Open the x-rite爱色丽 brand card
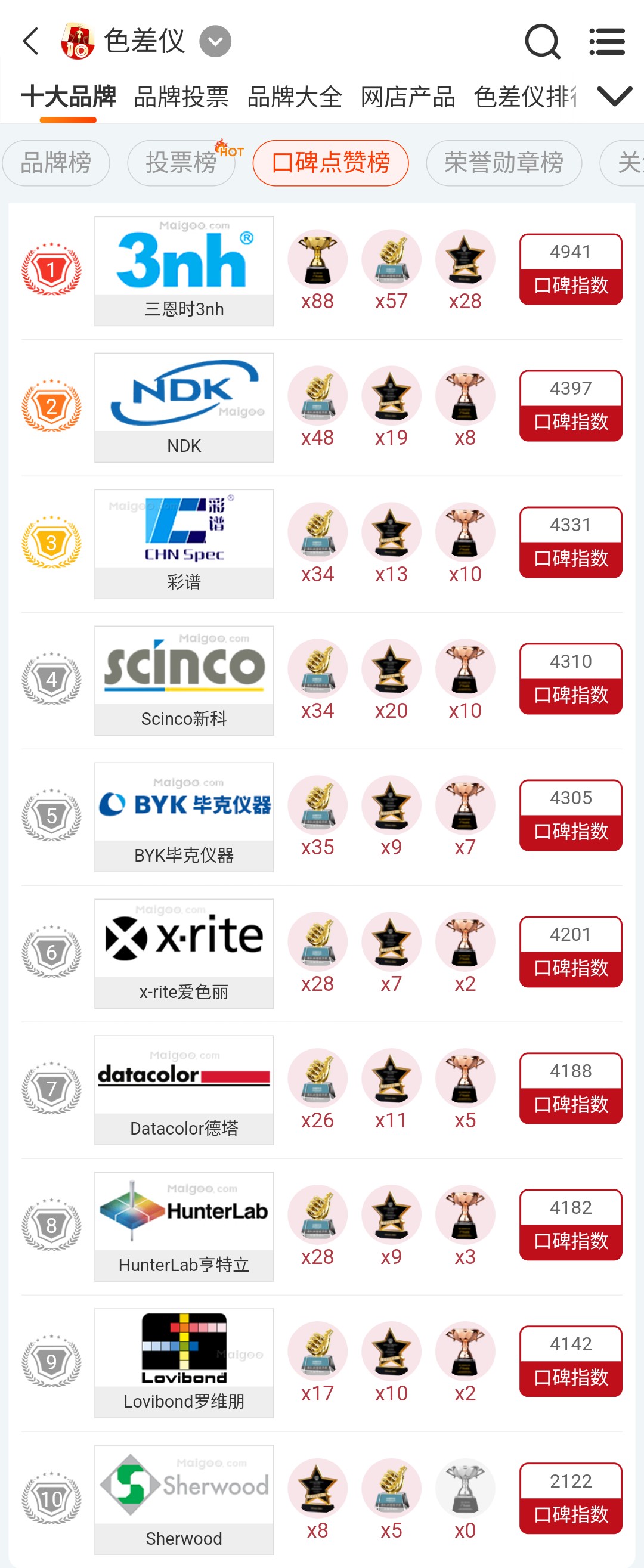This screenshot has height=1568, width=644. [x=184, y=953]
